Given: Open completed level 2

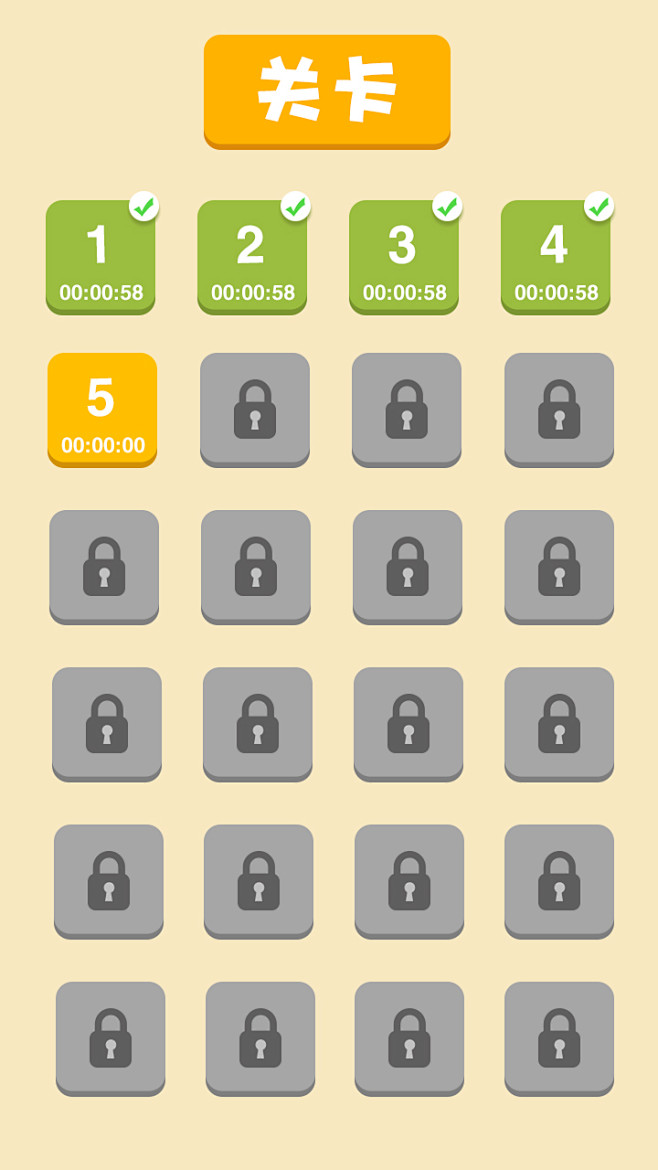Looking at the screenshot, I should pyautogui.click(x=252, y=257).
